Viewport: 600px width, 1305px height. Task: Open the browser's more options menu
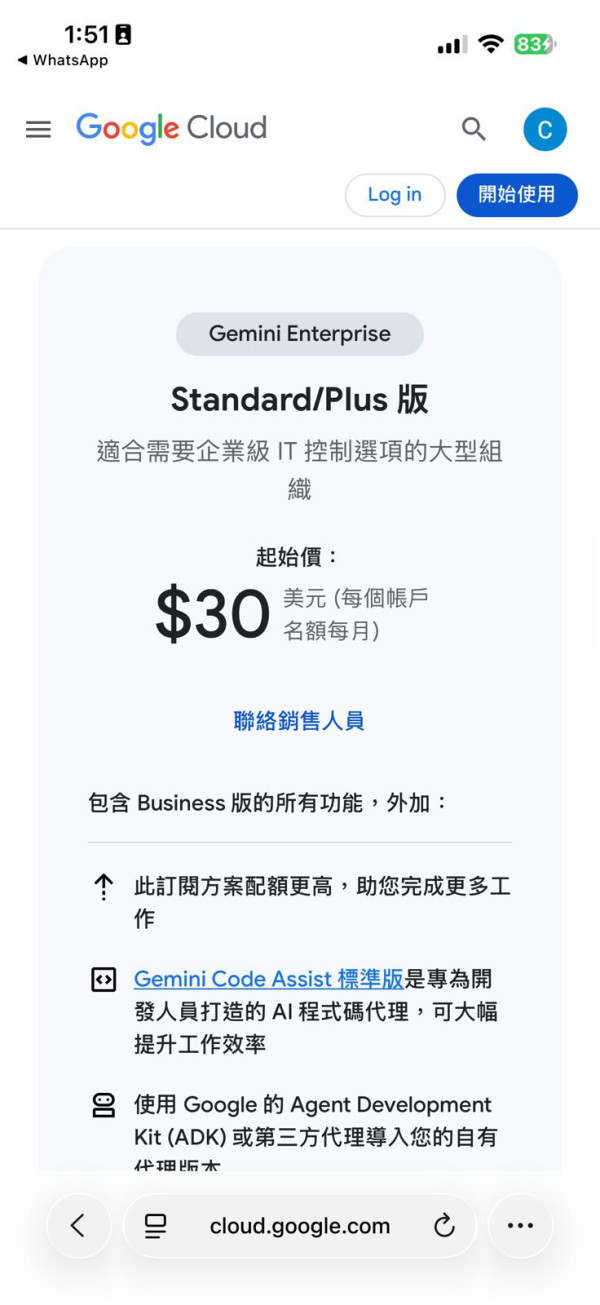(x=520, y=1226)
